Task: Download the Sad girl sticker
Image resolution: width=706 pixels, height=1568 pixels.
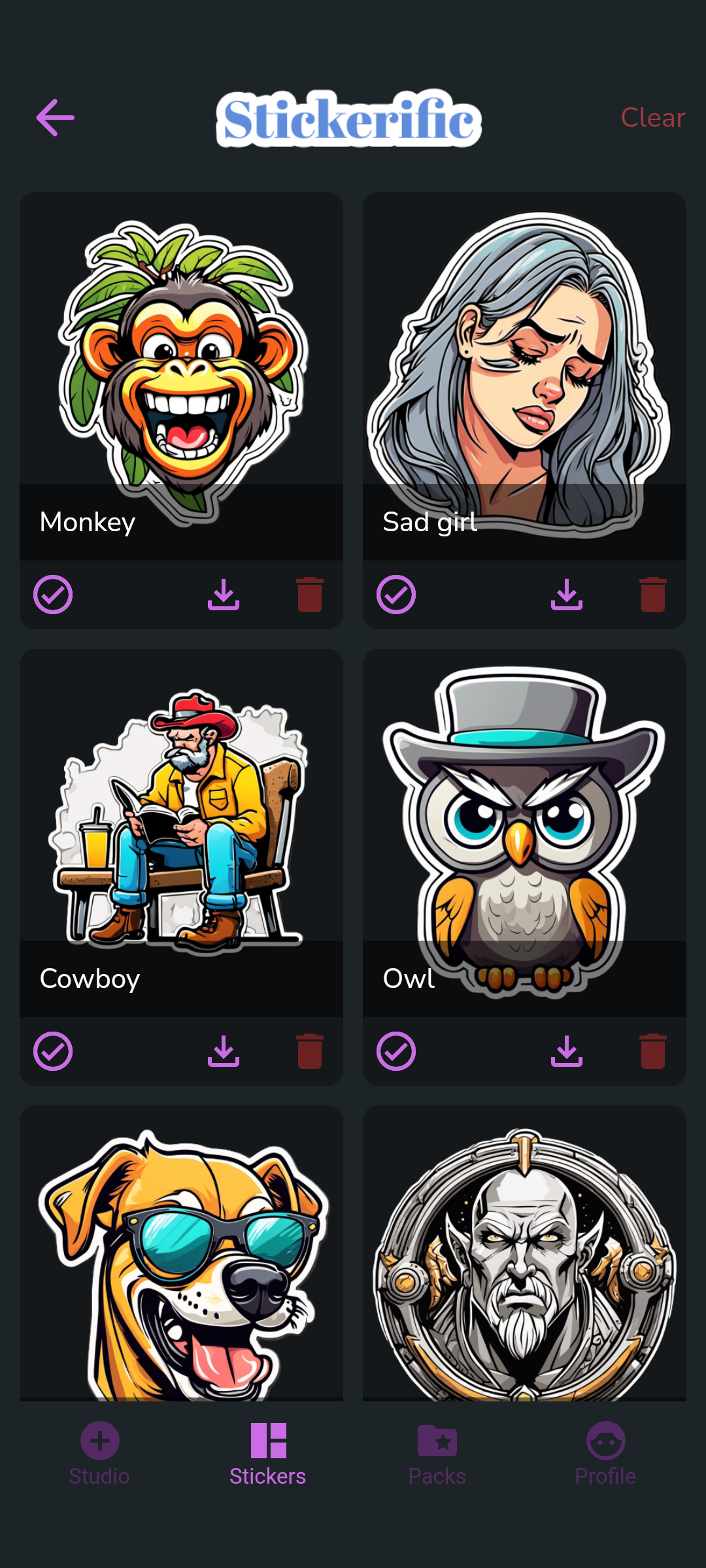Action: (x=567, y=595)
